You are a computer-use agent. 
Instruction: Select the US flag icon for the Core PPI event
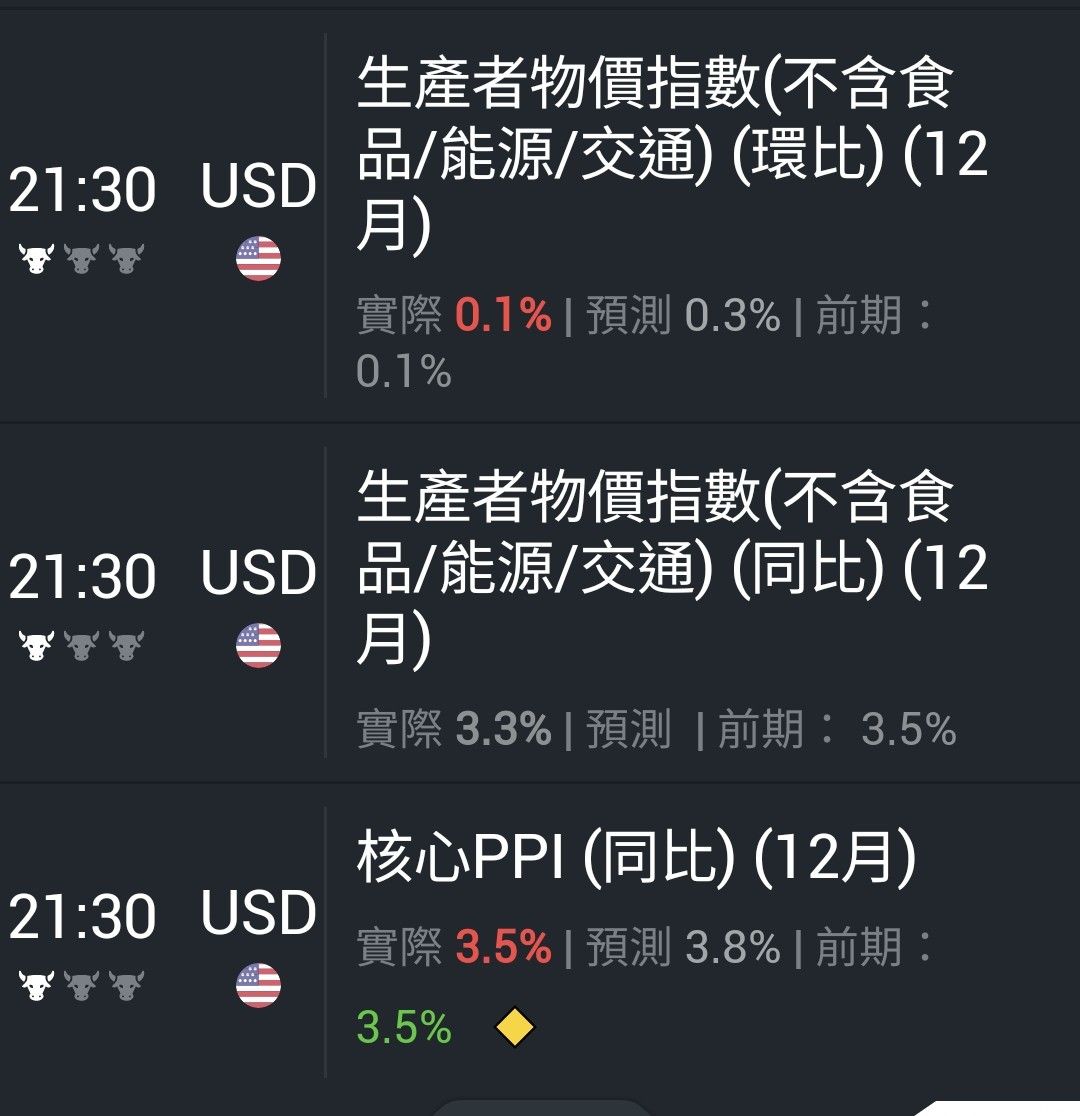click(258, 984)
